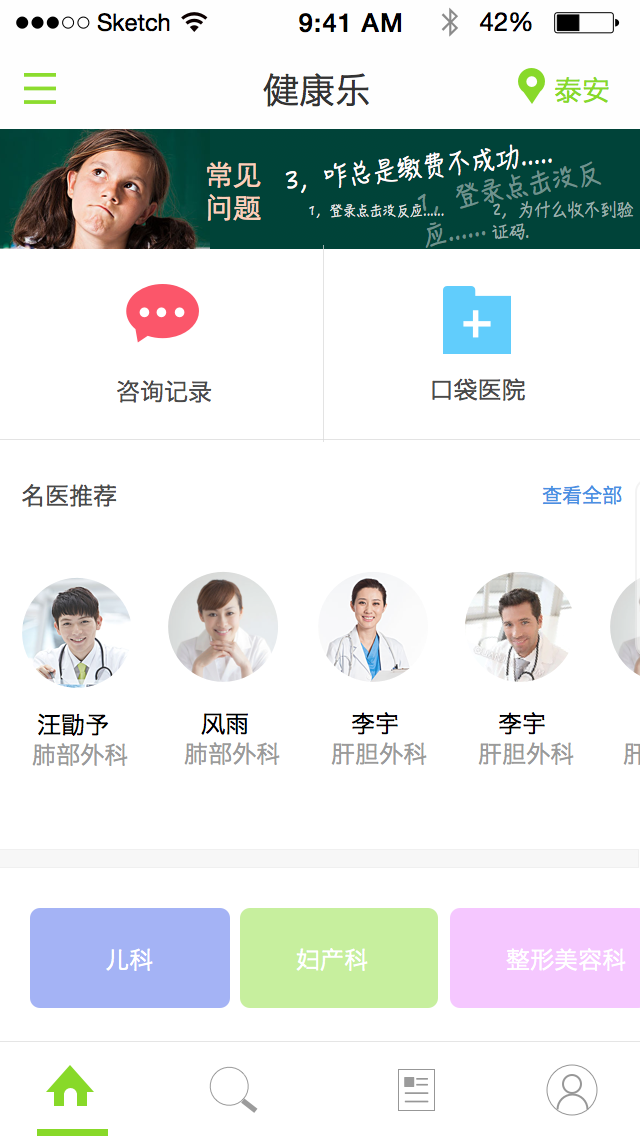640x1136 pixels.
Task: Select the 妇产科 department card
Action: (339, 958)
